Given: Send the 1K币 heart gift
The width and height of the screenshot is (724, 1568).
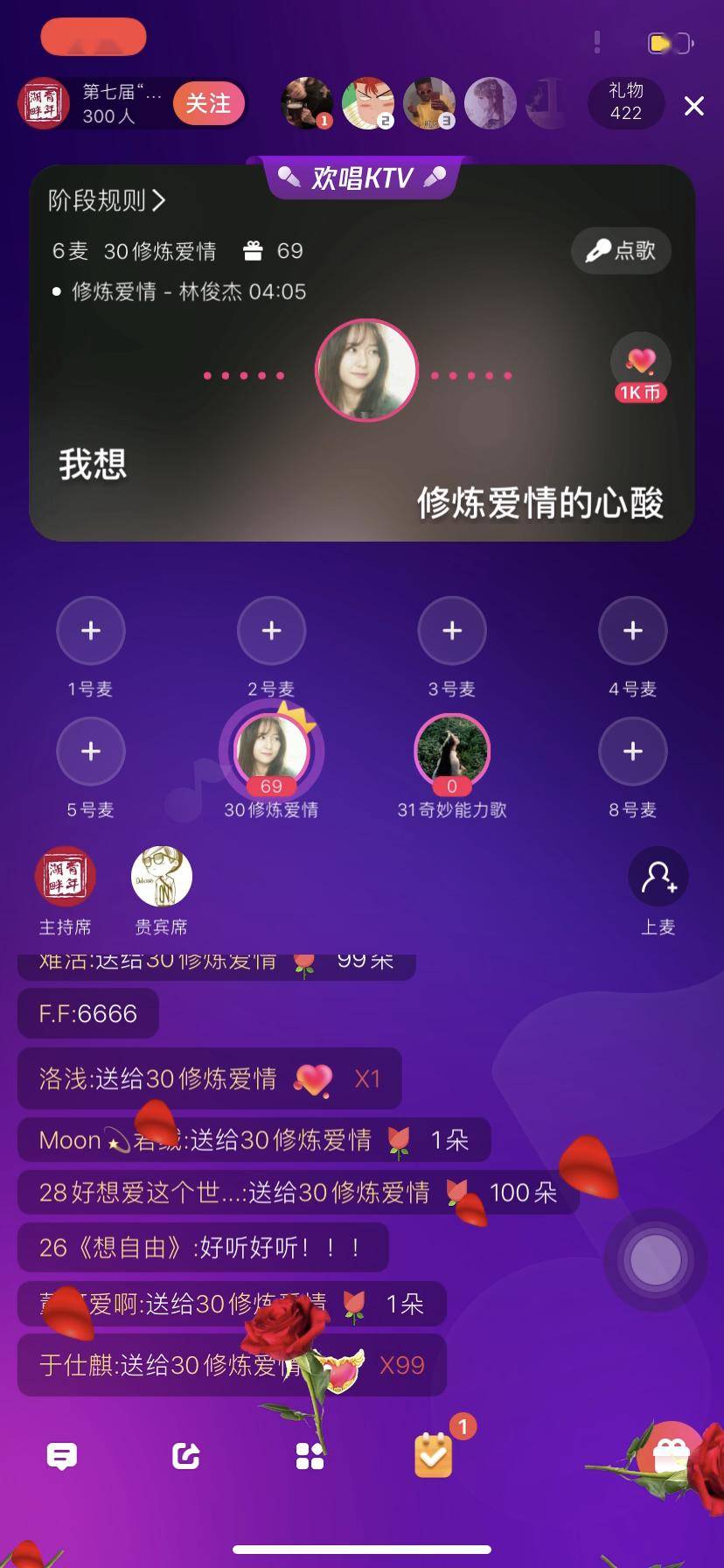Looking at the screenshot, I should [x=641, y=367].
